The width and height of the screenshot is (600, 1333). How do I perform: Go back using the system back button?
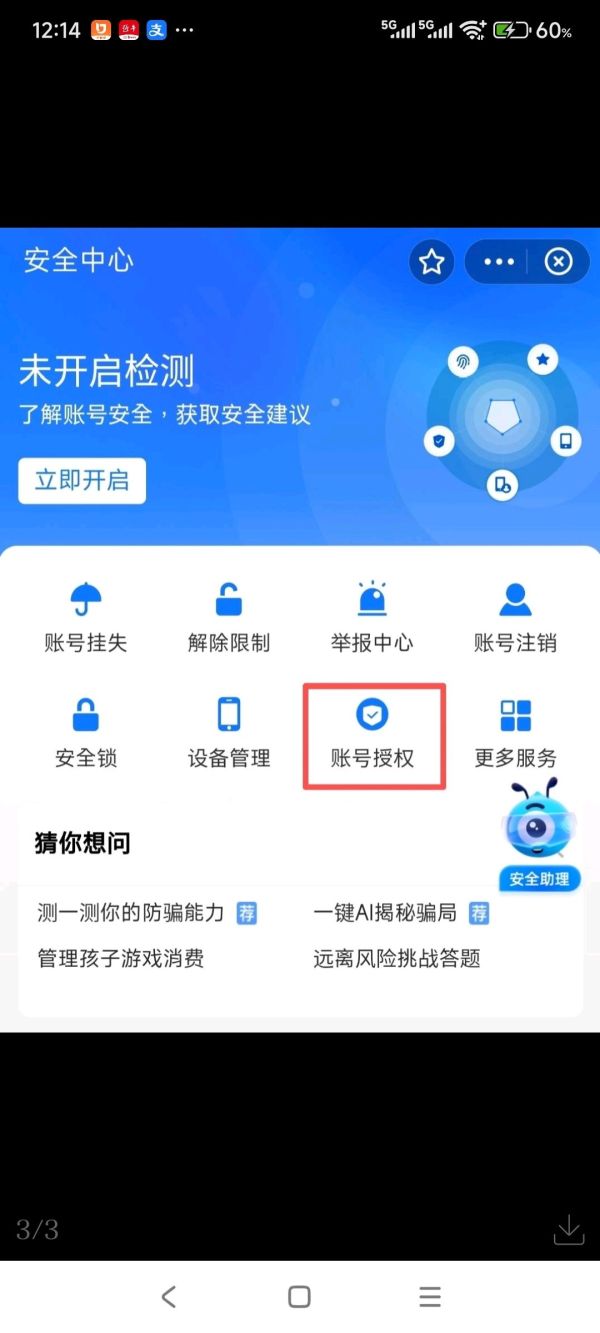click(168, 1297)
